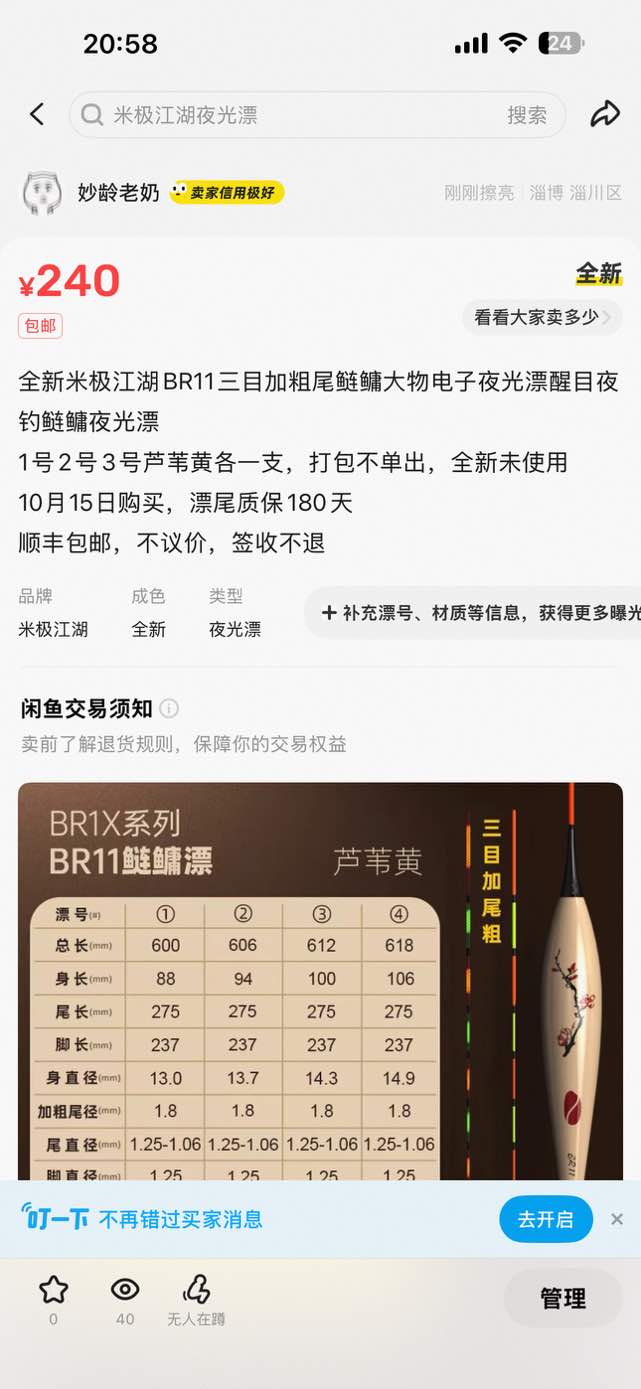Share this listing via the arrow icon
The width and height of the screenshot is (641, 1389).
(x=604, y=114)
